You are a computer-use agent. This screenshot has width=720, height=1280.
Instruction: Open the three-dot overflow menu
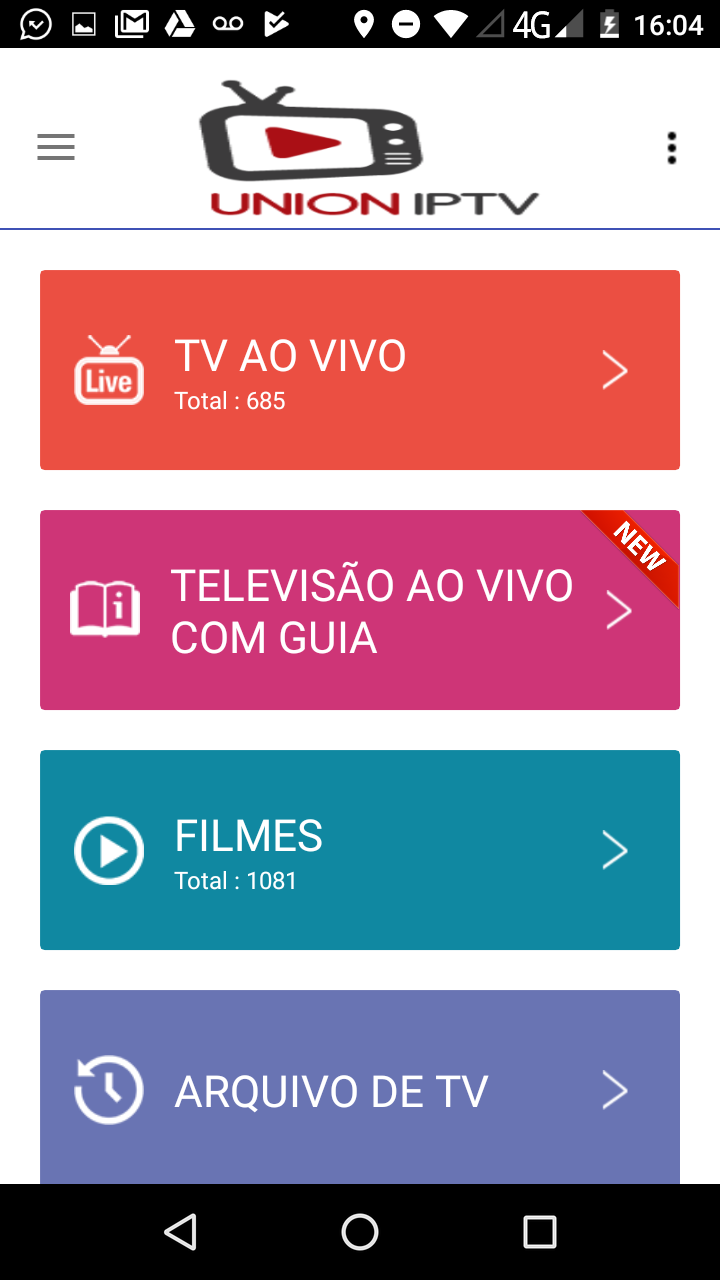(x=672, y=148)
